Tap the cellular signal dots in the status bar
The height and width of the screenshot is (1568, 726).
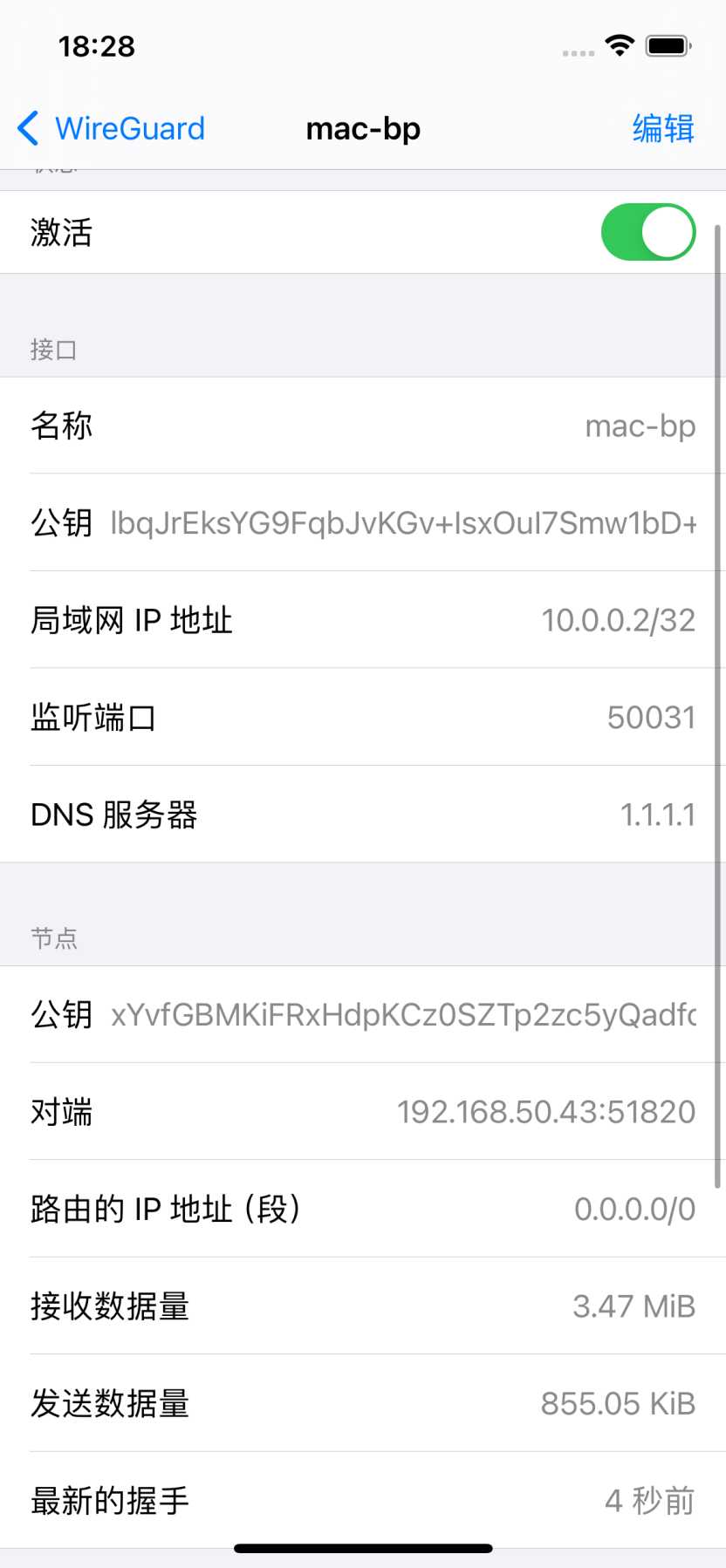[578, 50]
